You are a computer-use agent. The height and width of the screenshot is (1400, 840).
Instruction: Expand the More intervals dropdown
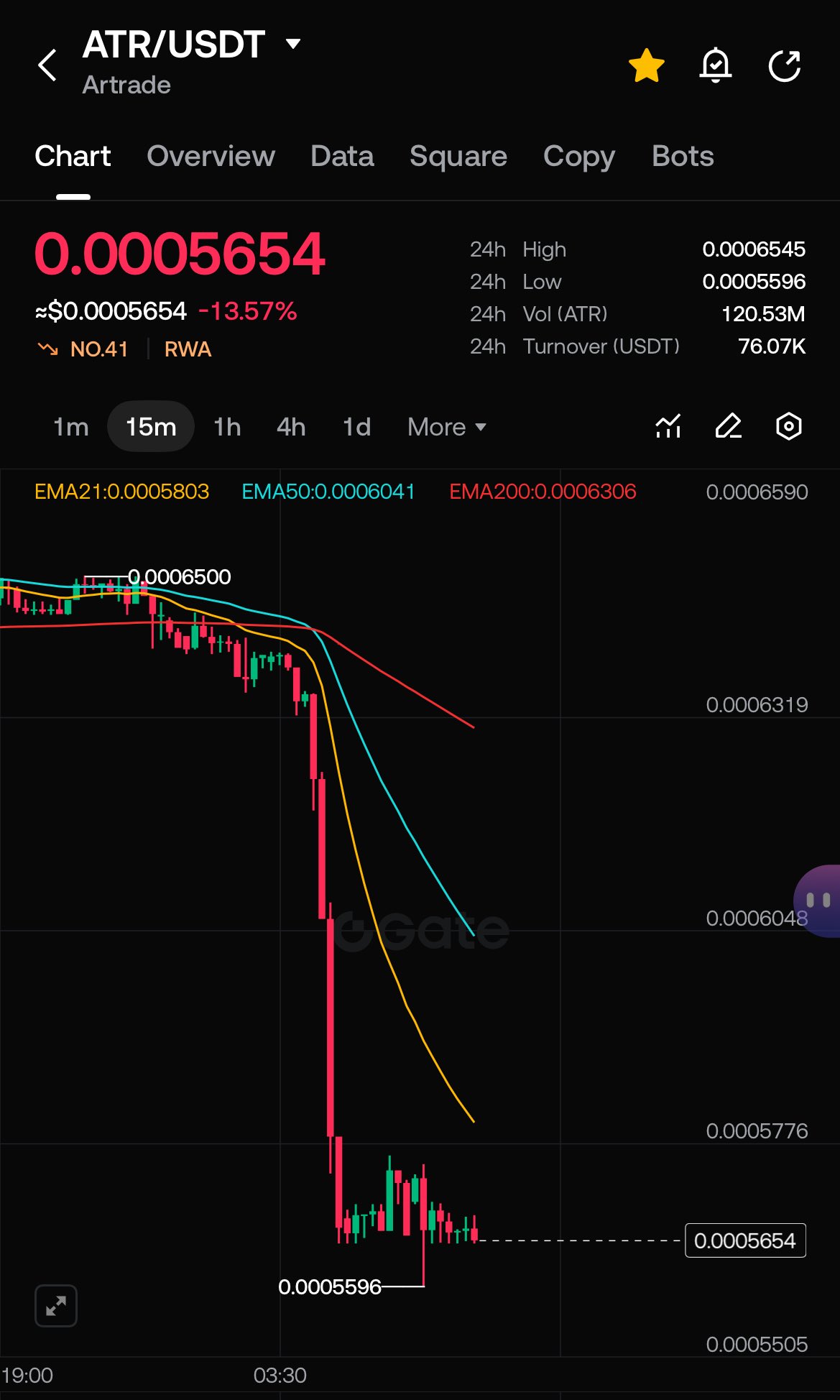pyautogui.click(x=446, y=427)
